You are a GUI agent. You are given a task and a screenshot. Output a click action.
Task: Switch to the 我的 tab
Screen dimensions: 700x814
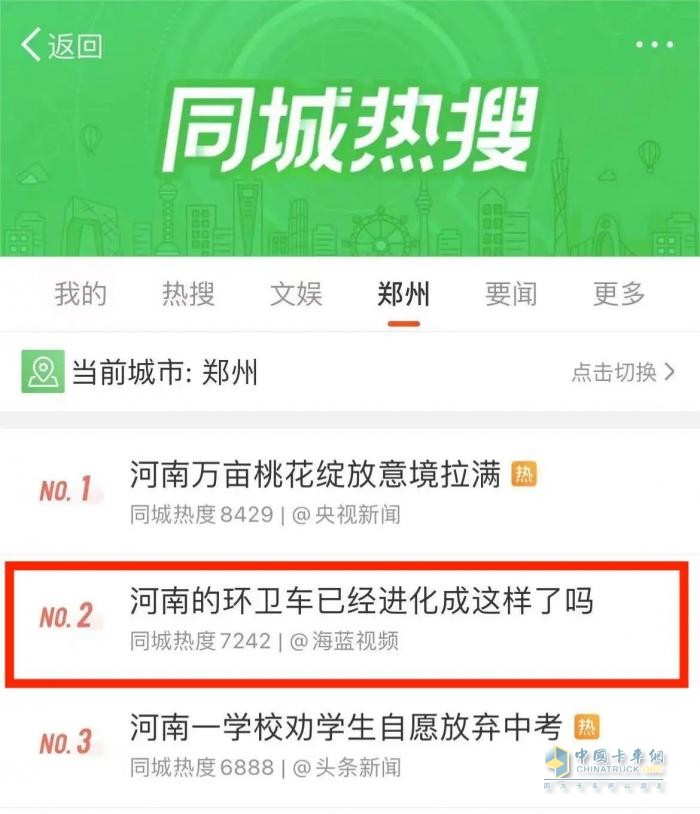coord(81,294)
